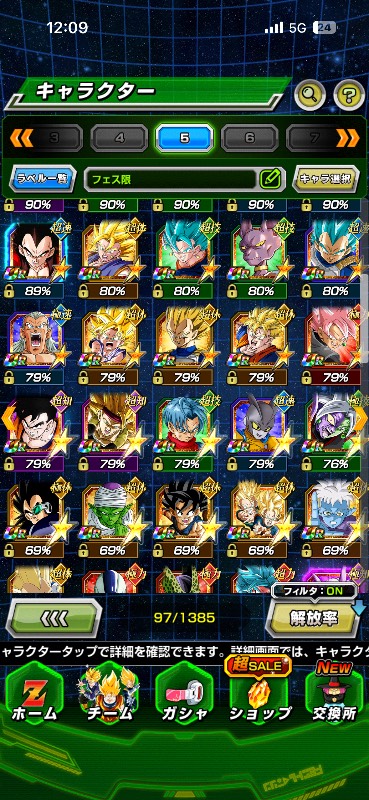Open the ラベル一覧 label list
The height and width of the screenshot is (800, 369).
coord(42,179)
